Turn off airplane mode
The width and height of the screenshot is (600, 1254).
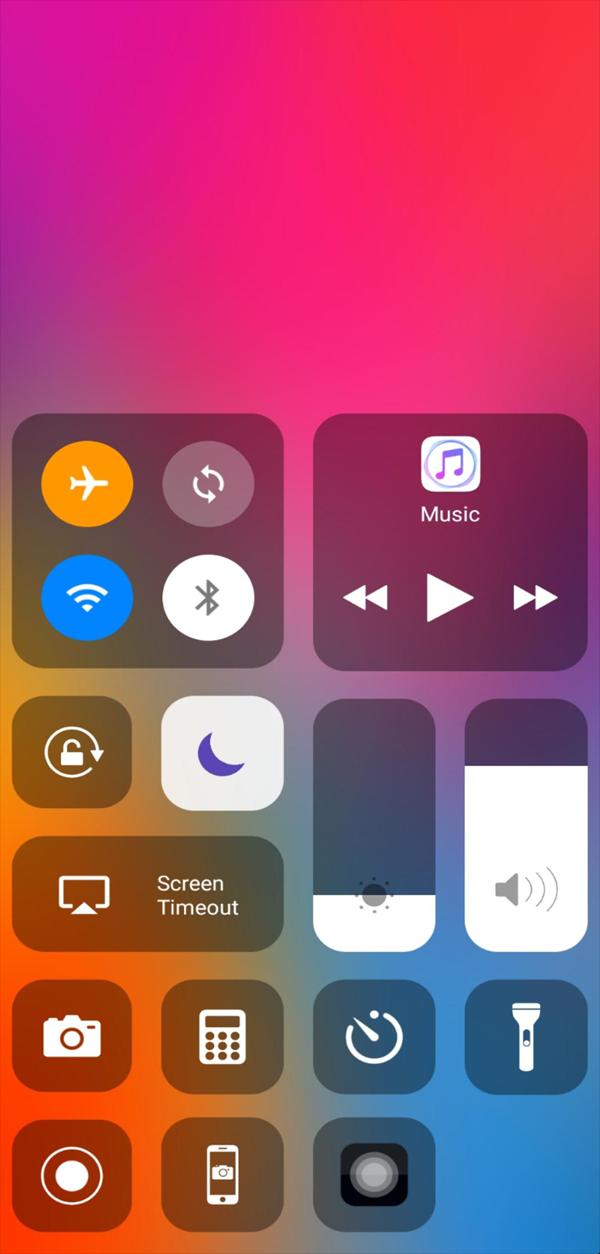[87, 484]
